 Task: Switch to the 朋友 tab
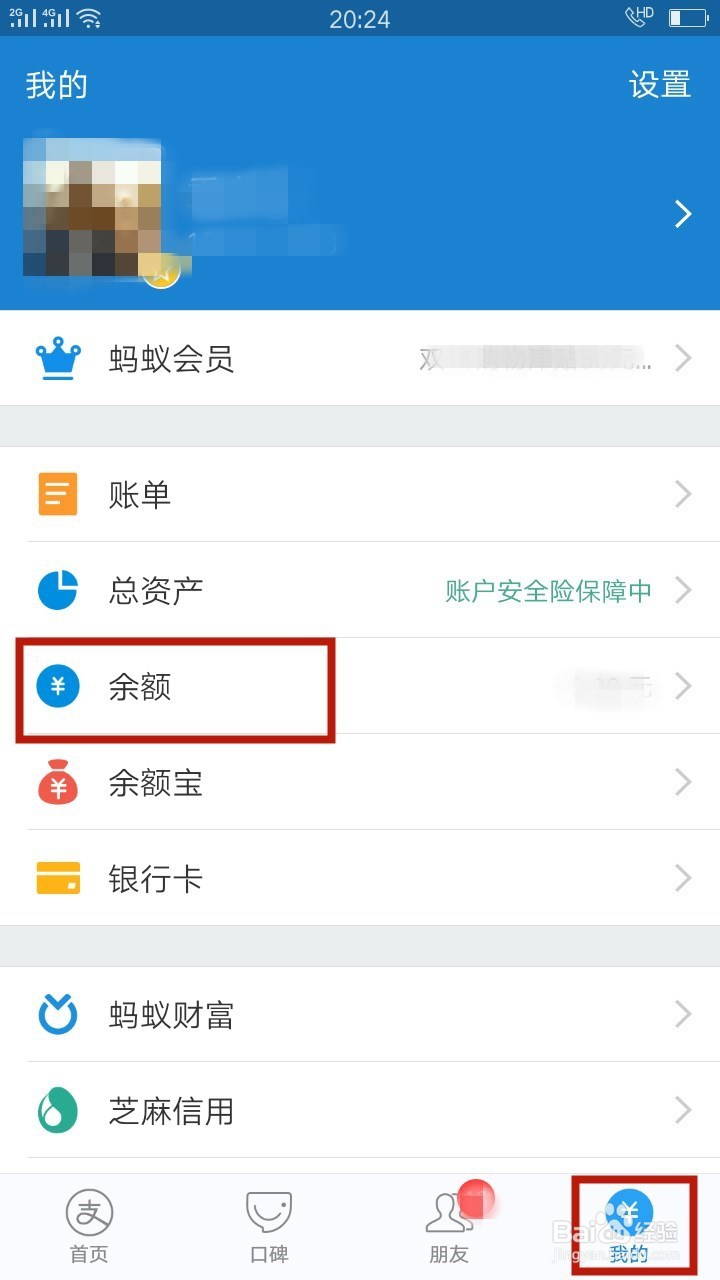(x=449, y=1226)
